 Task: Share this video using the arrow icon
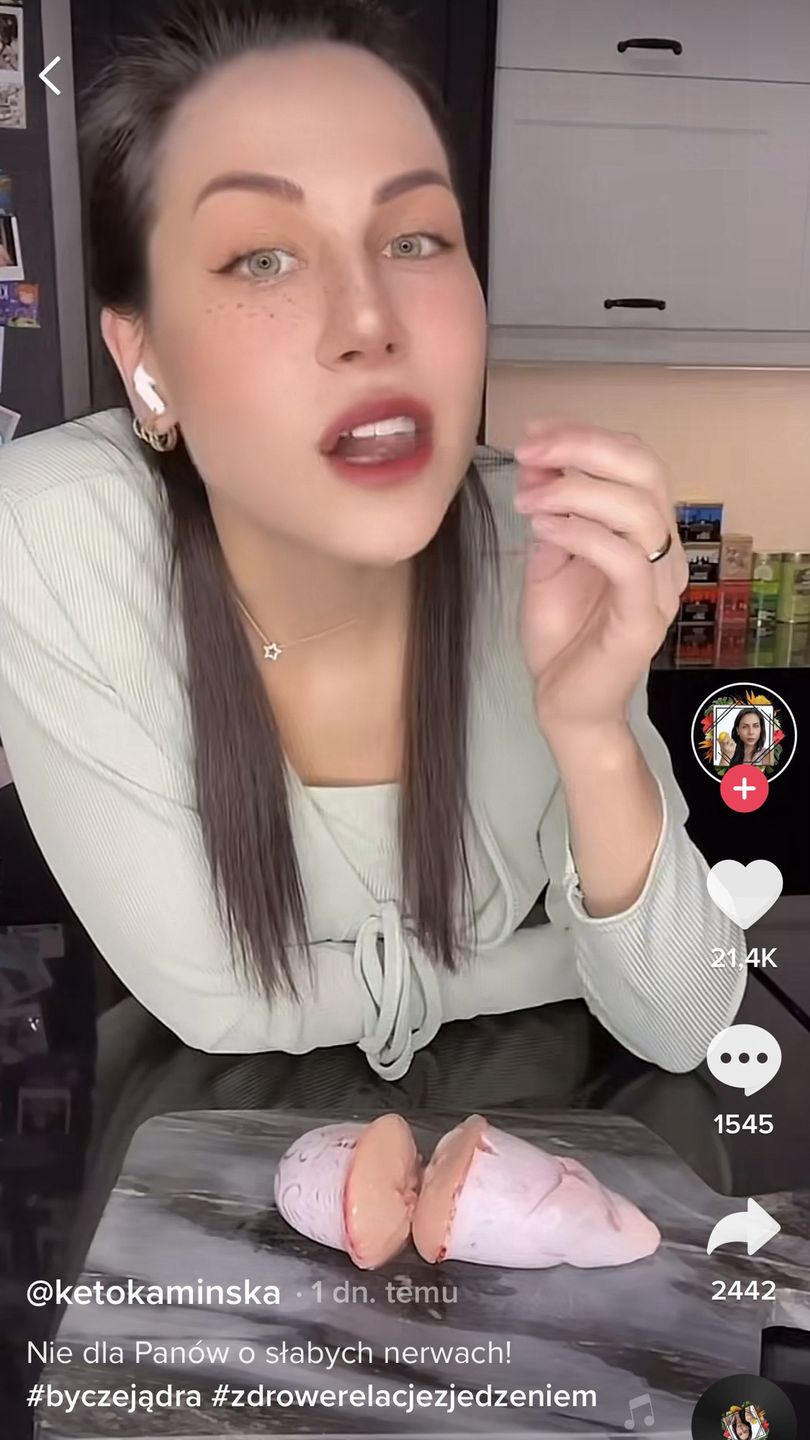(744, 1228)
